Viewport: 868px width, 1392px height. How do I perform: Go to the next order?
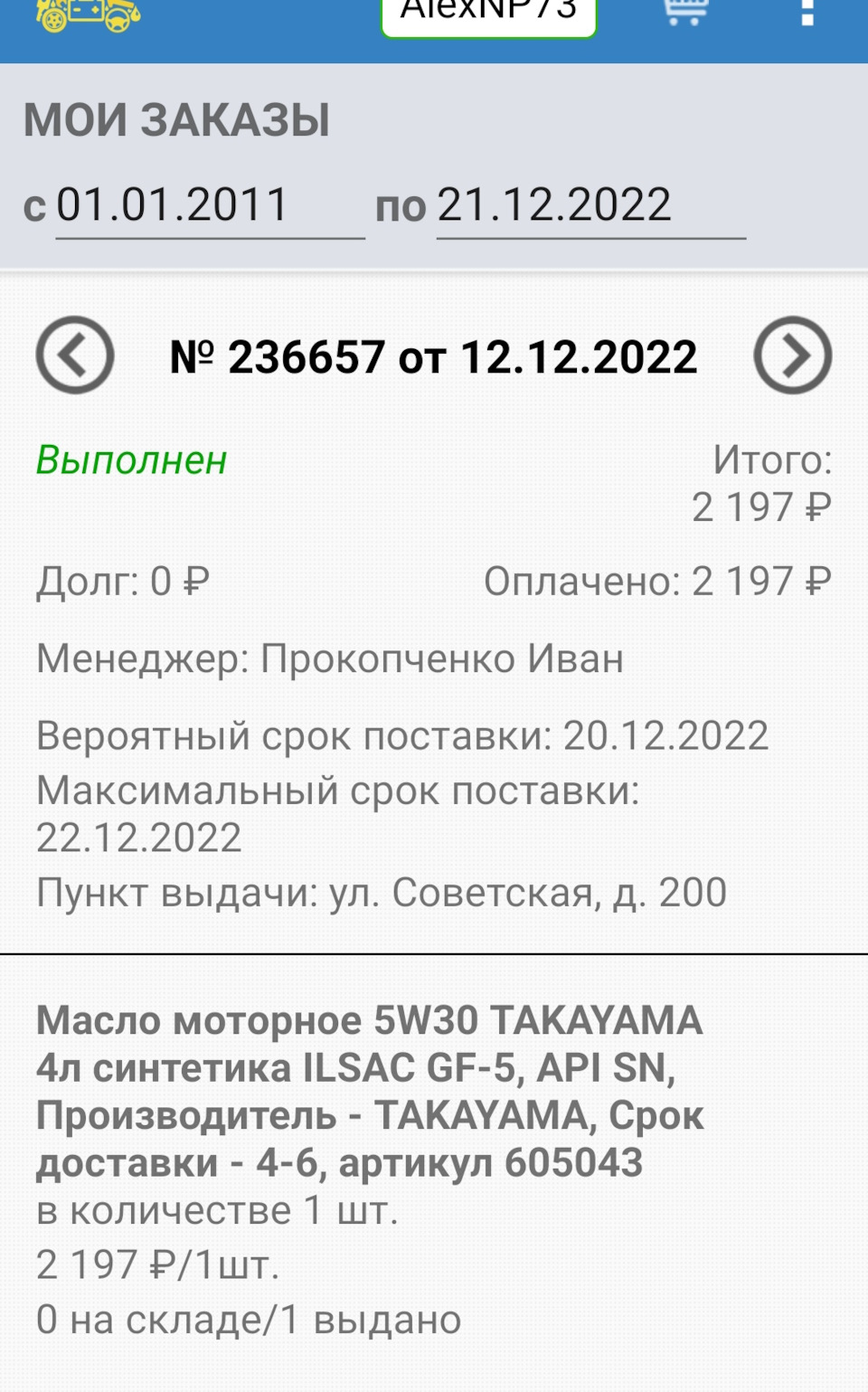point(792,355)
